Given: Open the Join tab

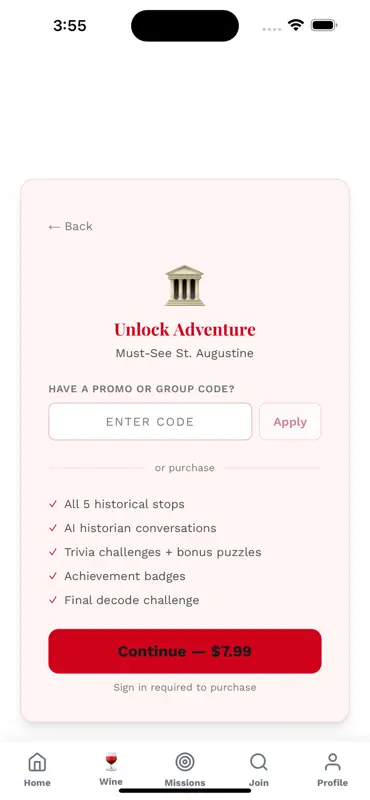Looking at the screenshot, I should tap(259, 769).
